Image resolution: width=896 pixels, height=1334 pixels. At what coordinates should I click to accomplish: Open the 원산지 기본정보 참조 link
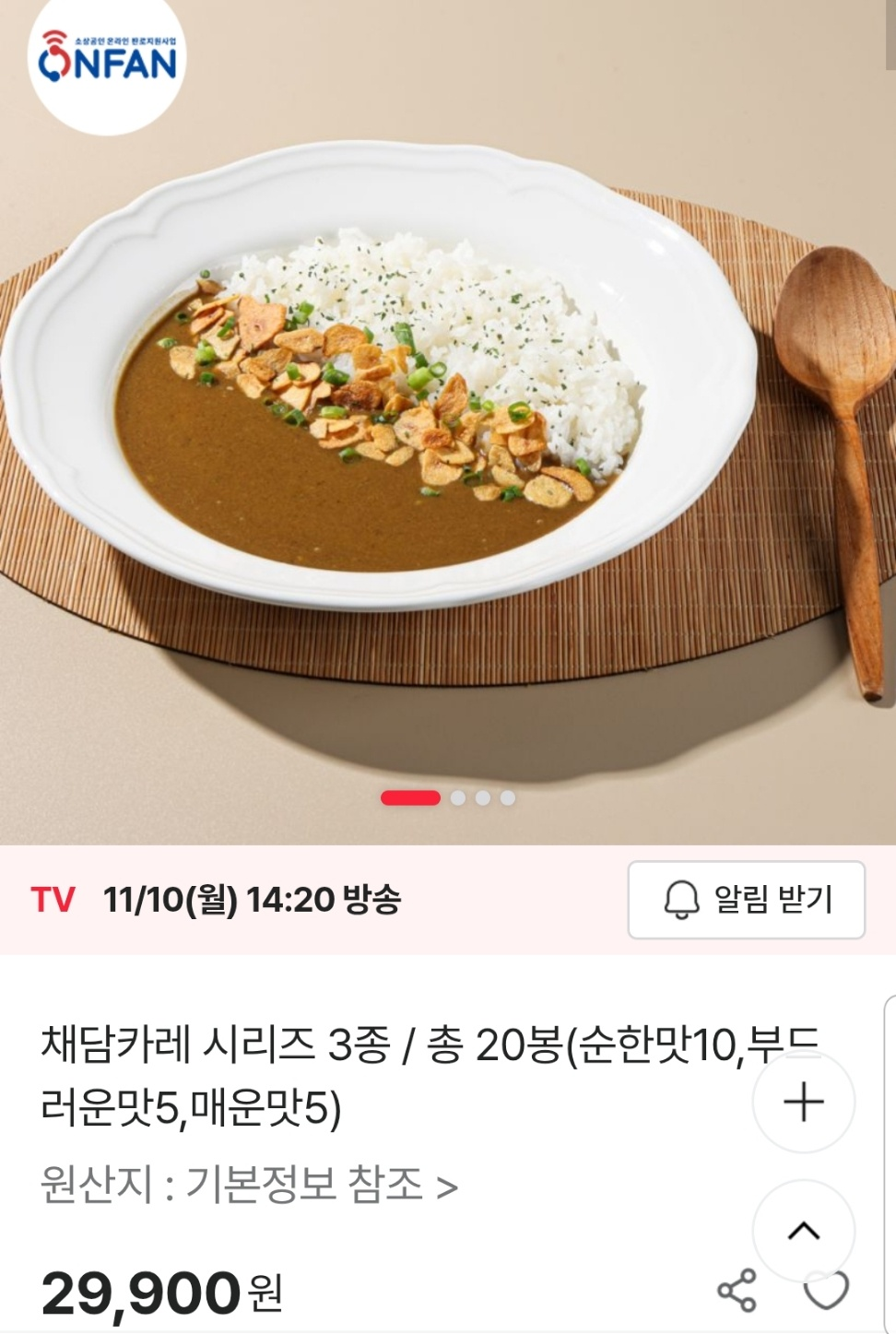249,1185
